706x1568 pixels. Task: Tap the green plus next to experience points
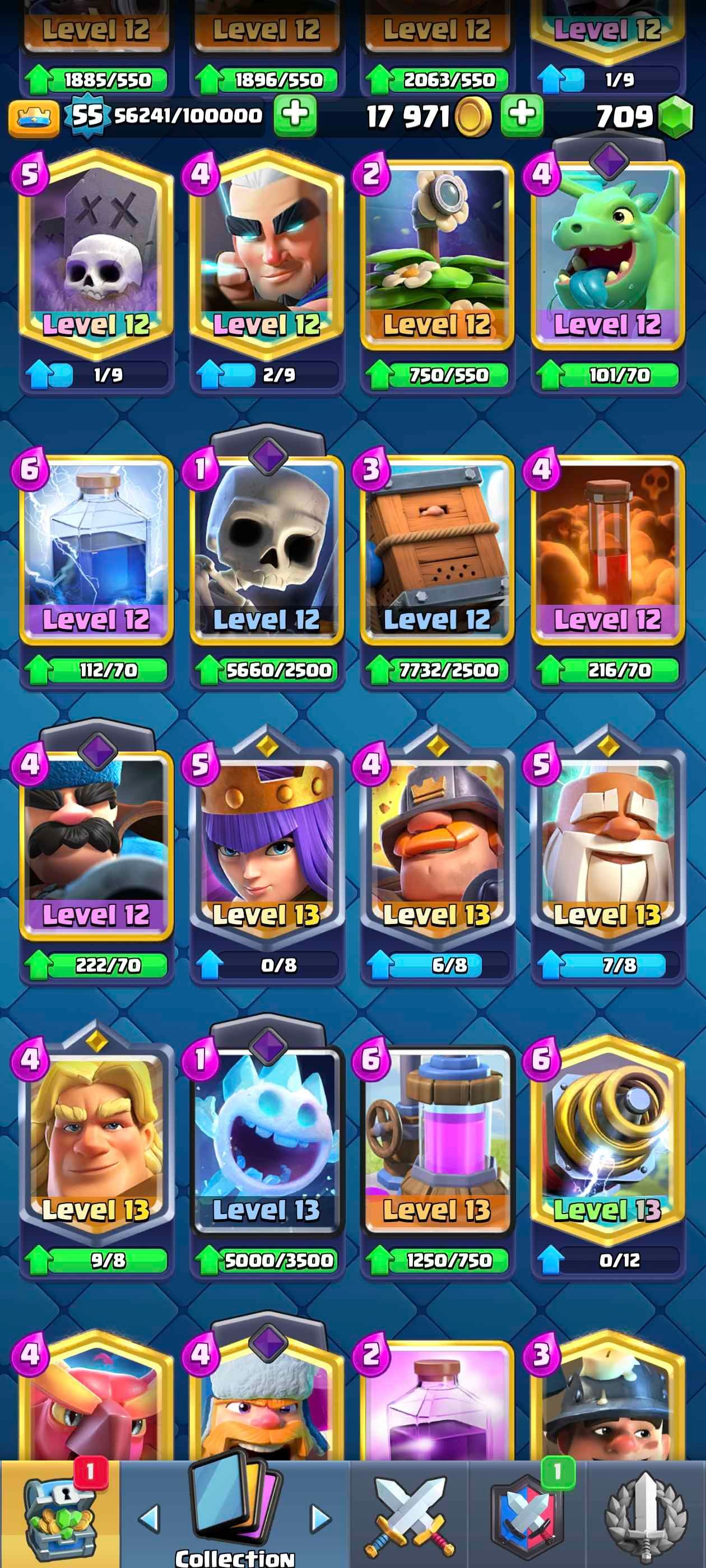(x=295, y=115)
